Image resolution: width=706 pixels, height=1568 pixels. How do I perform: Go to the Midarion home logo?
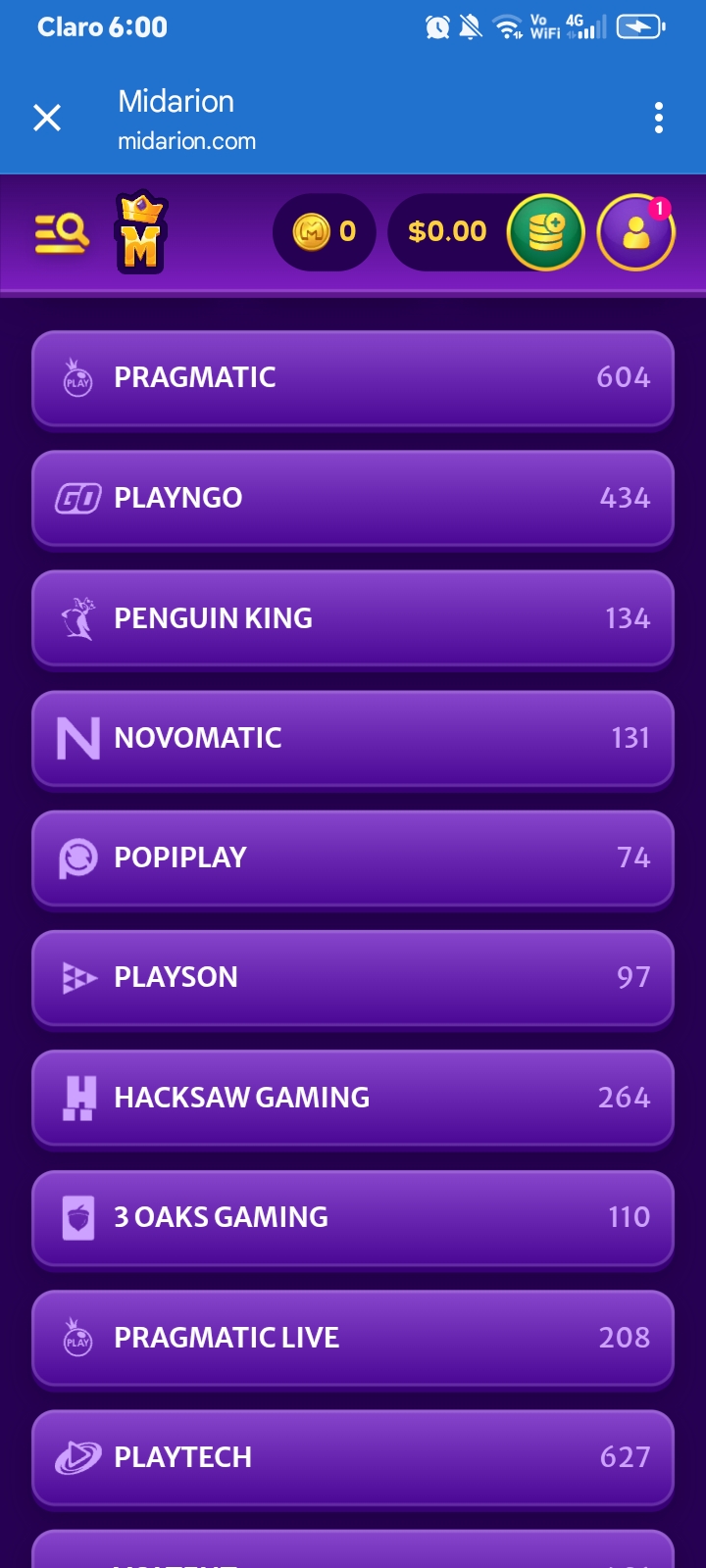(x=141, y=233)
